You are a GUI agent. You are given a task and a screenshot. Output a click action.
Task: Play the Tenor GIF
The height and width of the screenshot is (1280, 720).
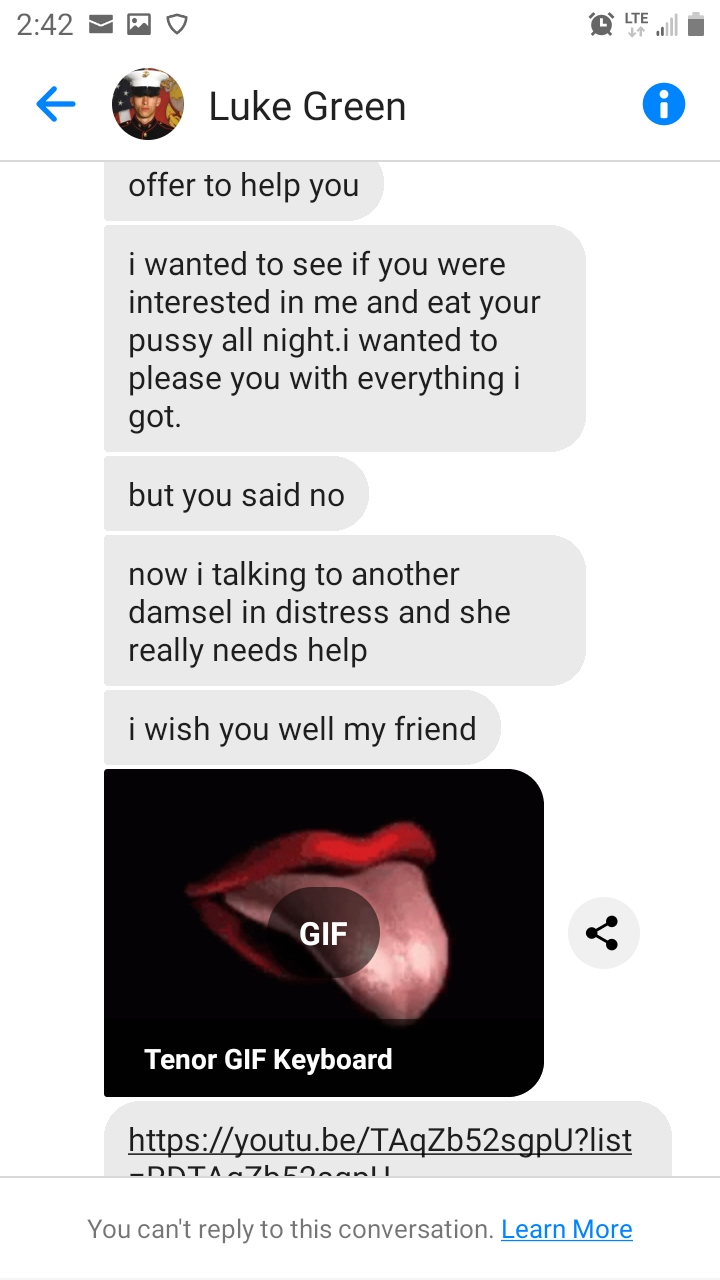[x=324, y=933]
